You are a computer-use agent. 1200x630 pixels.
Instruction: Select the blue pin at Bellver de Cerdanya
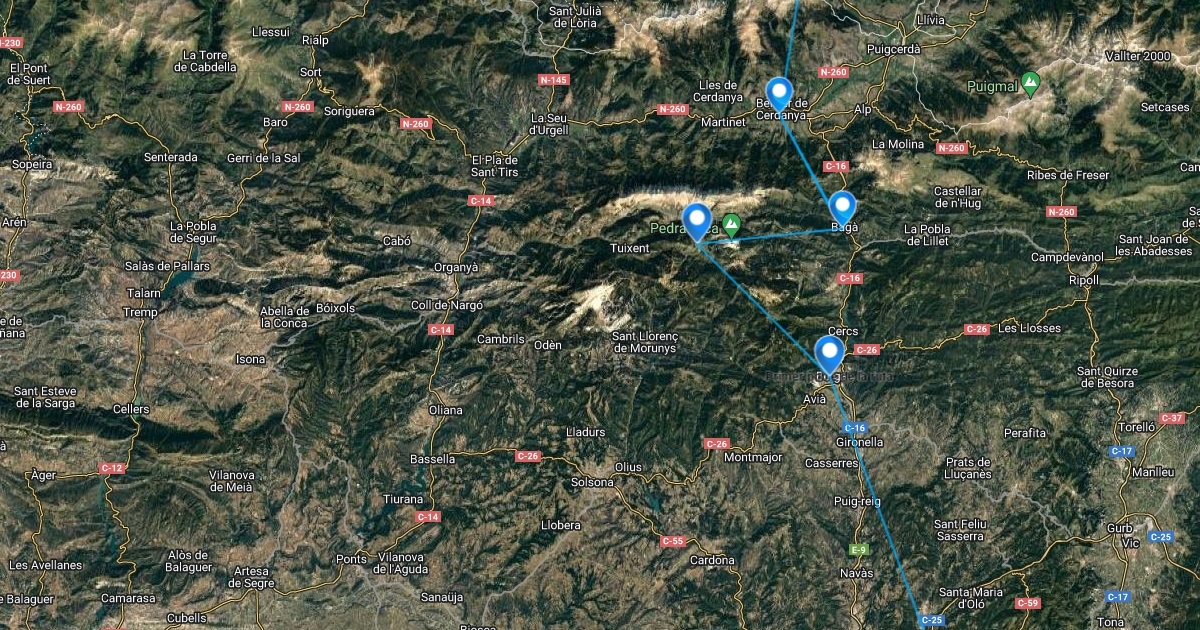point(779,93)
